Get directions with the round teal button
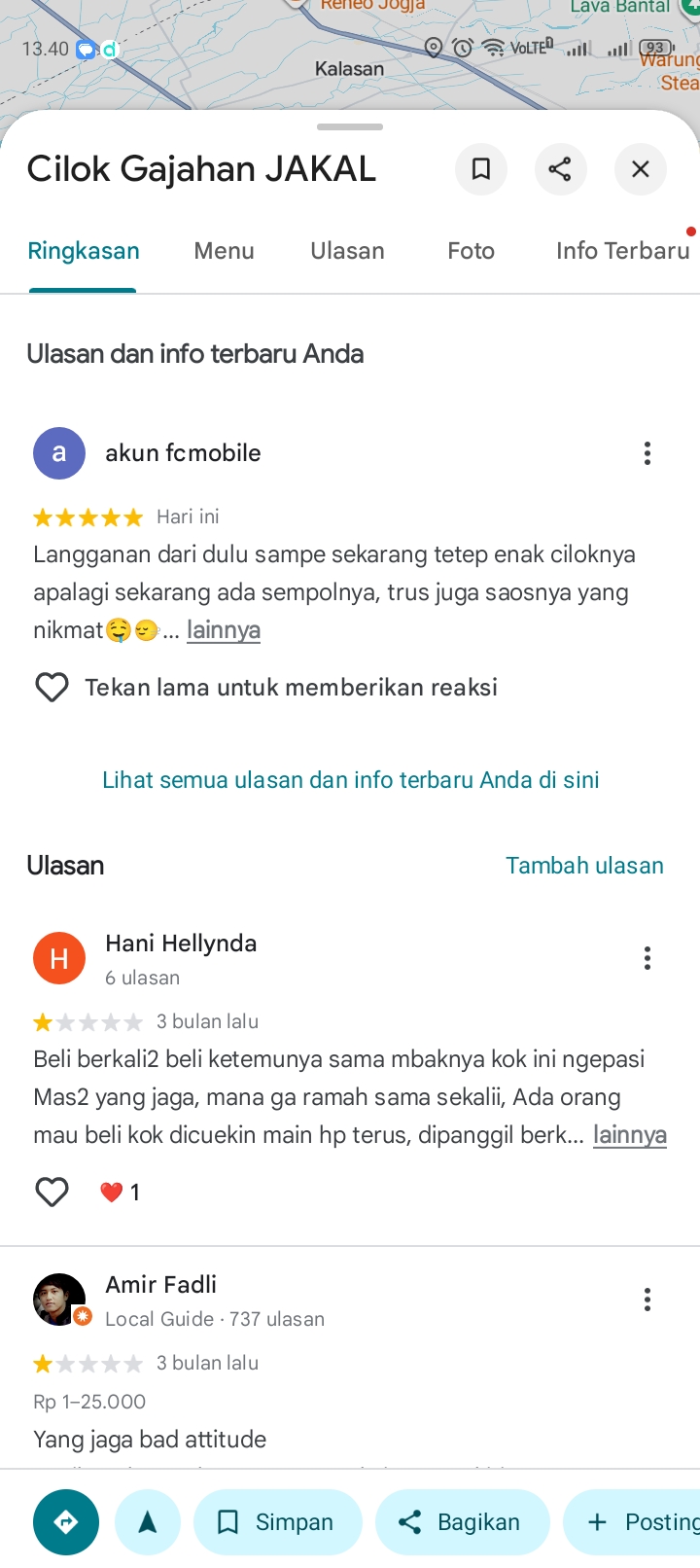 (66, 1522)
